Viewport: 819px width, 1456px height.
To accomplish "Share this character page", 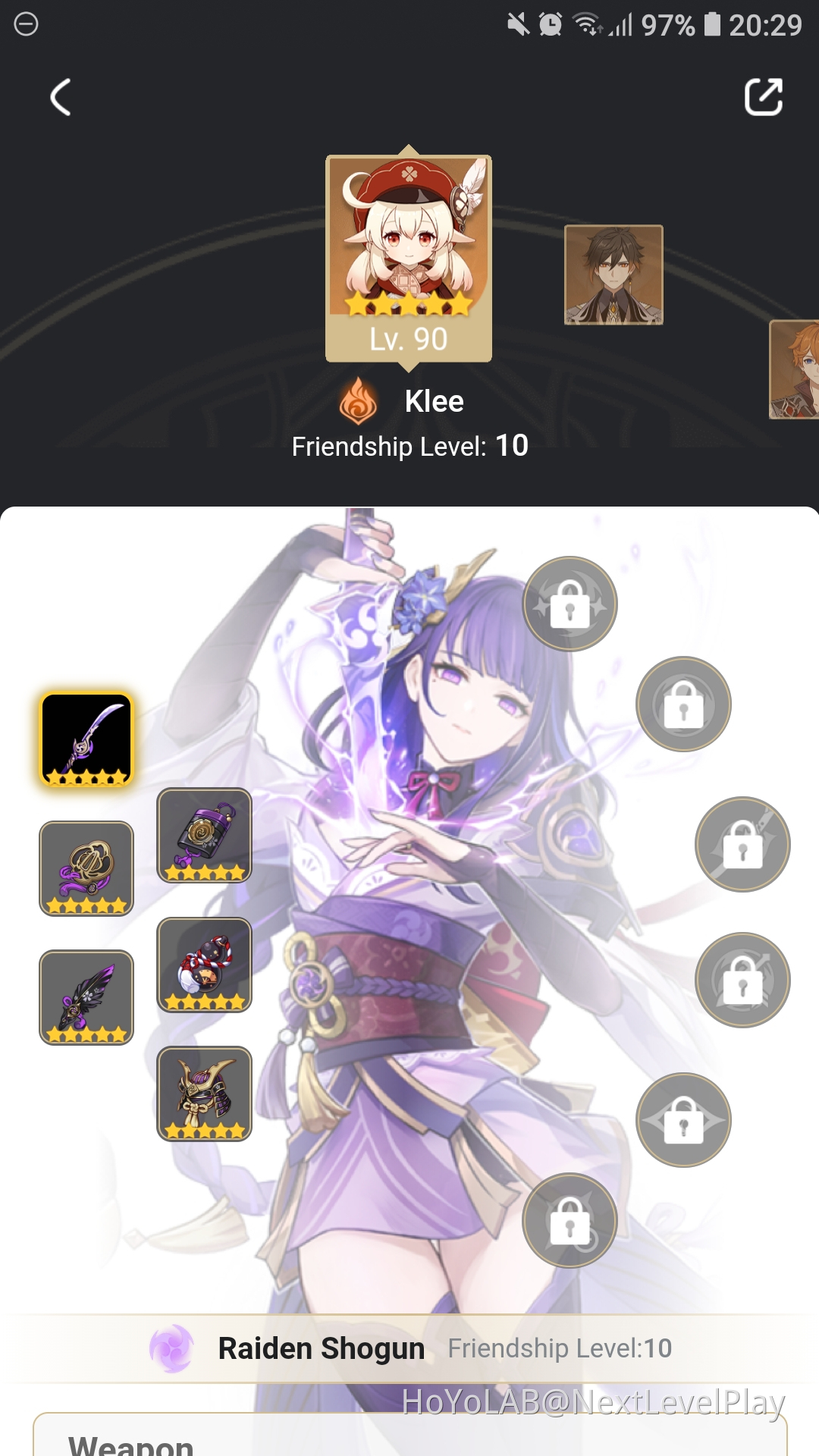I will coord(763,97).
